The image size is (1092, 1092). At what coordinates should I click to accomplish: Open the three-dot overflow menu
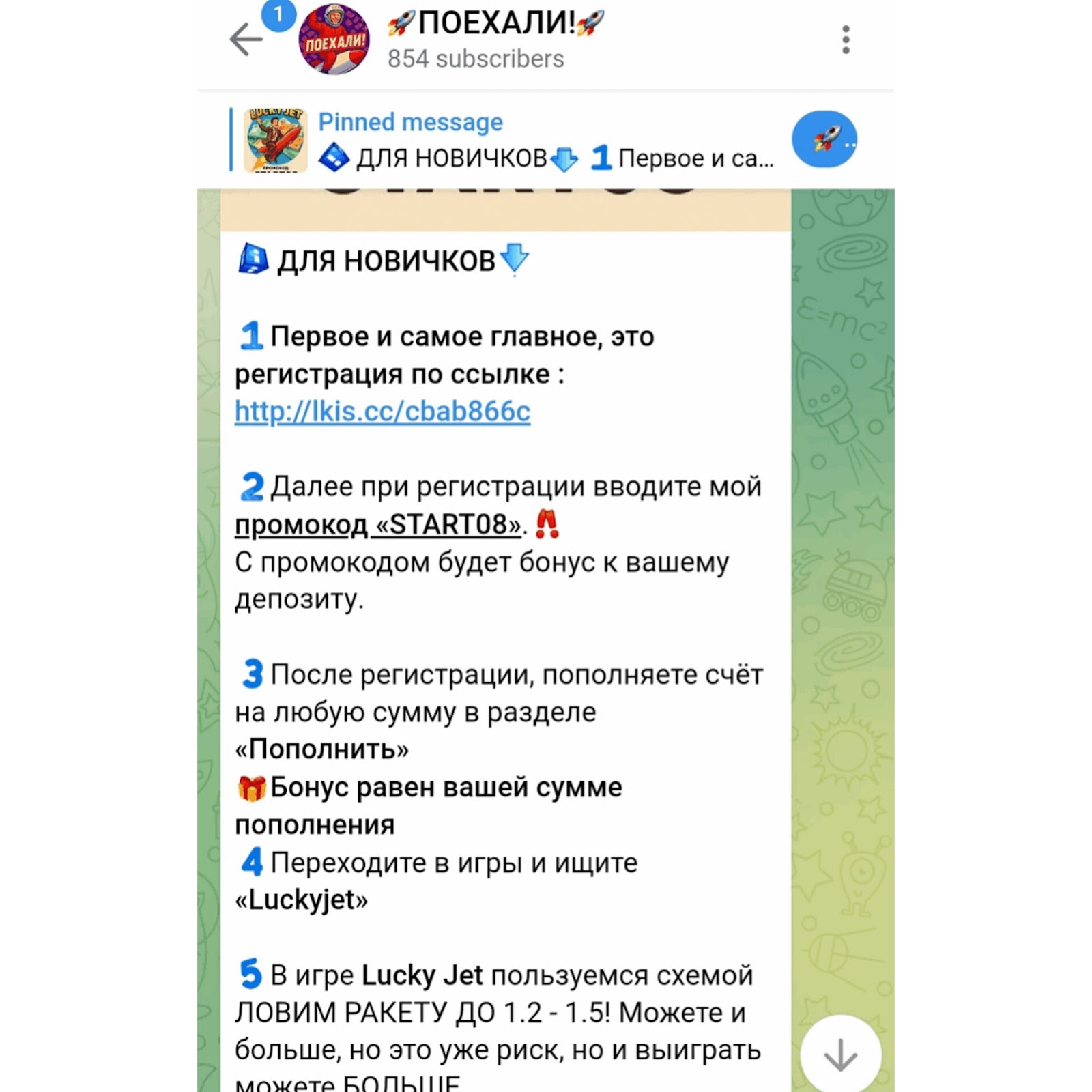[x=846, y=40]
